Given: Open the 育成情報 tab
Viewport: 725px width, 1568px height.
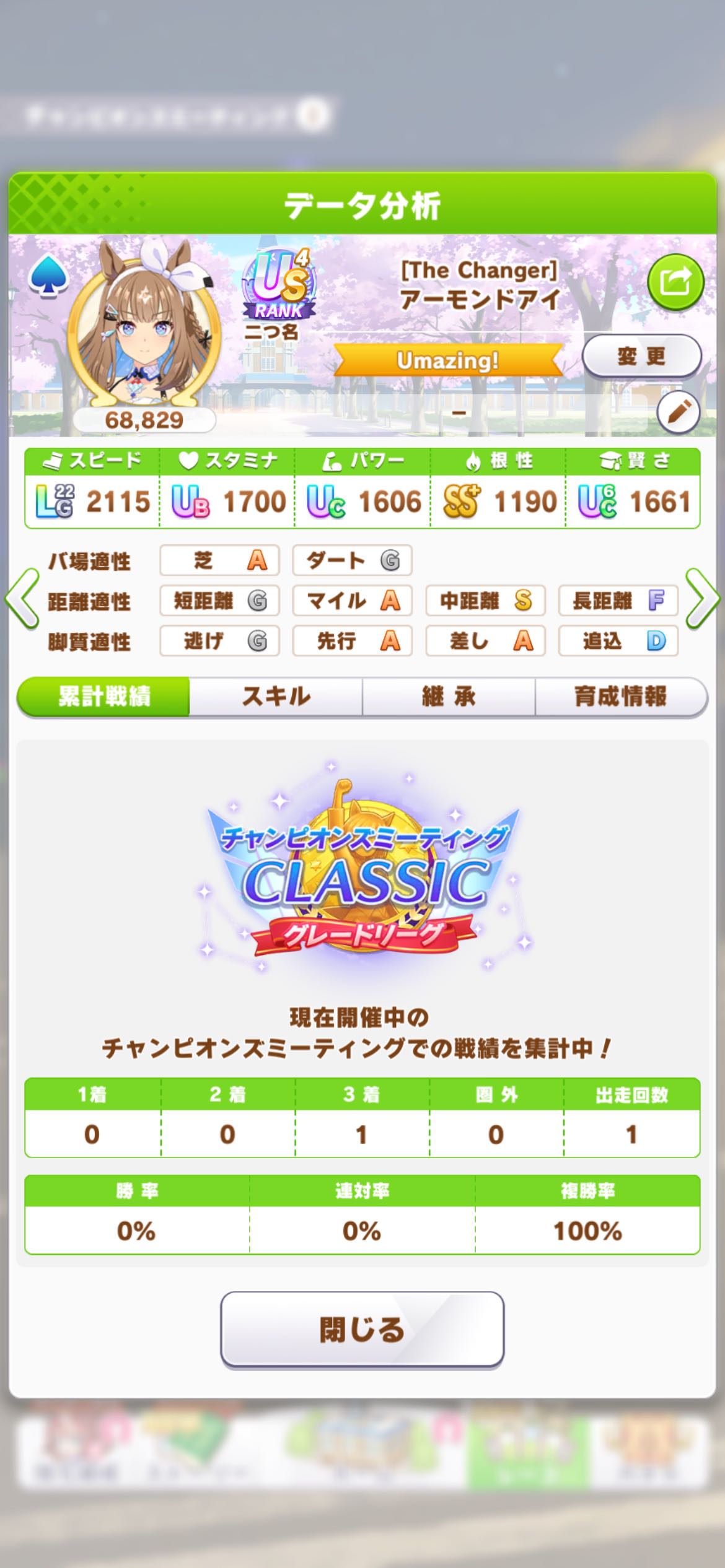Looking at the screenshot, I should pyautogui.click(x=620, y=697).
